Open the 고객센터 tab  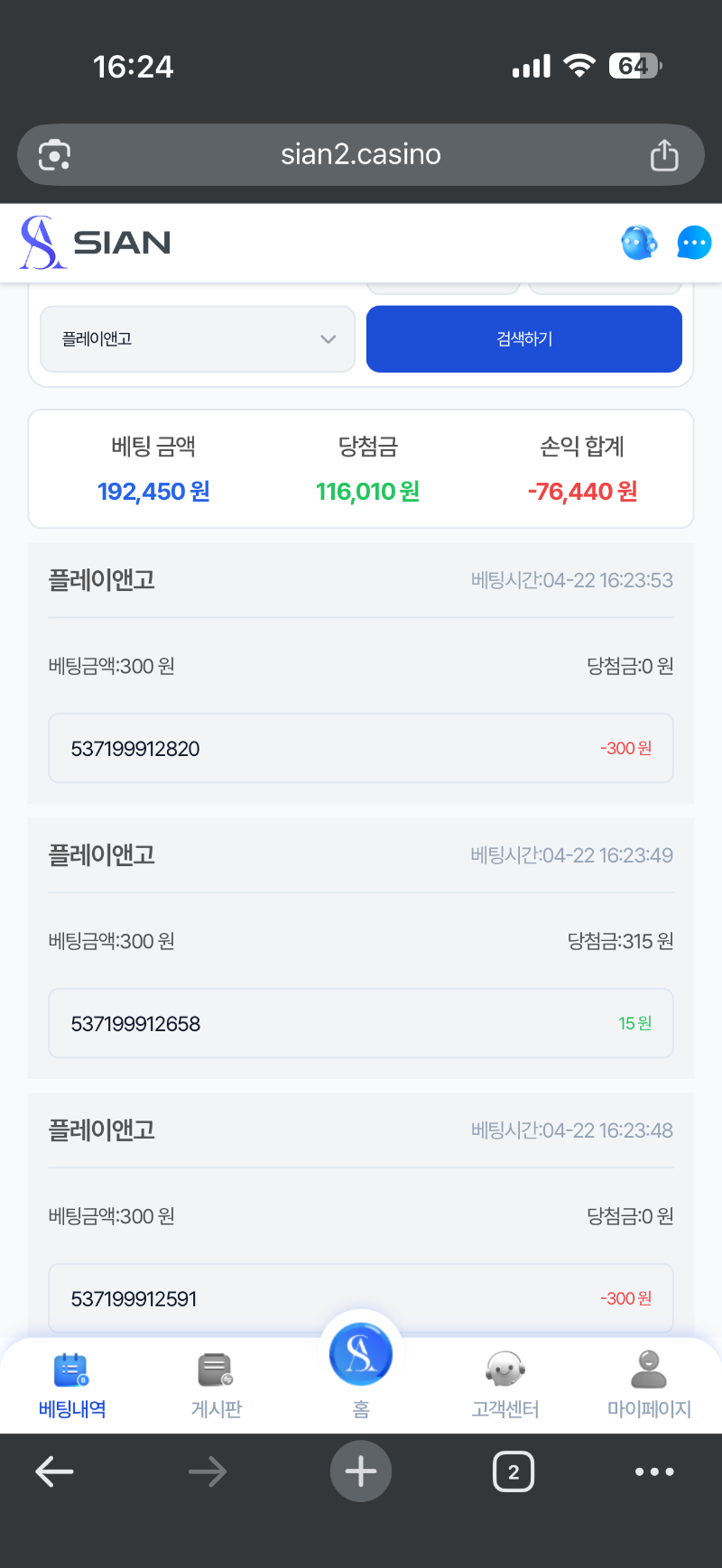[x=505, y=1385]
